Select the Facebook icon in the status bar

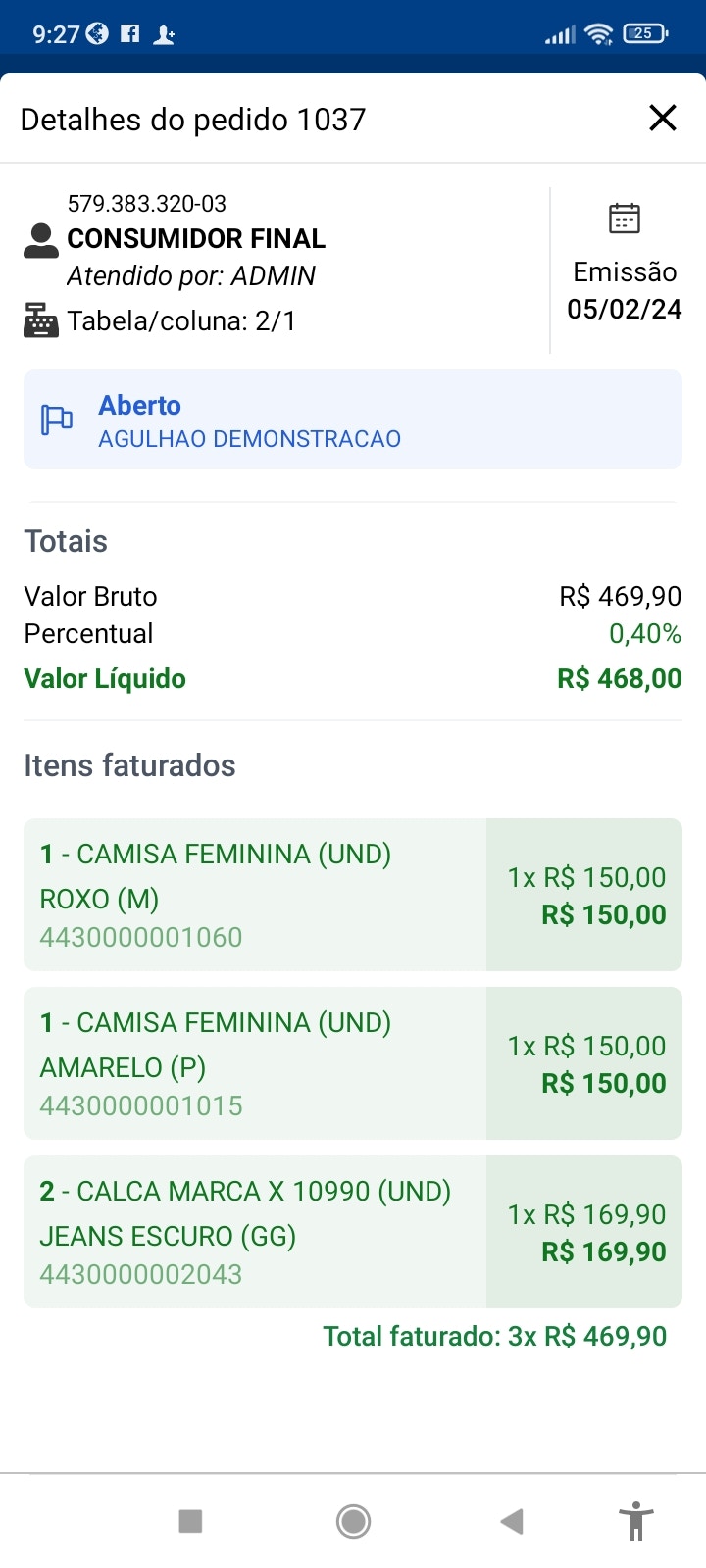click(130, 32)
